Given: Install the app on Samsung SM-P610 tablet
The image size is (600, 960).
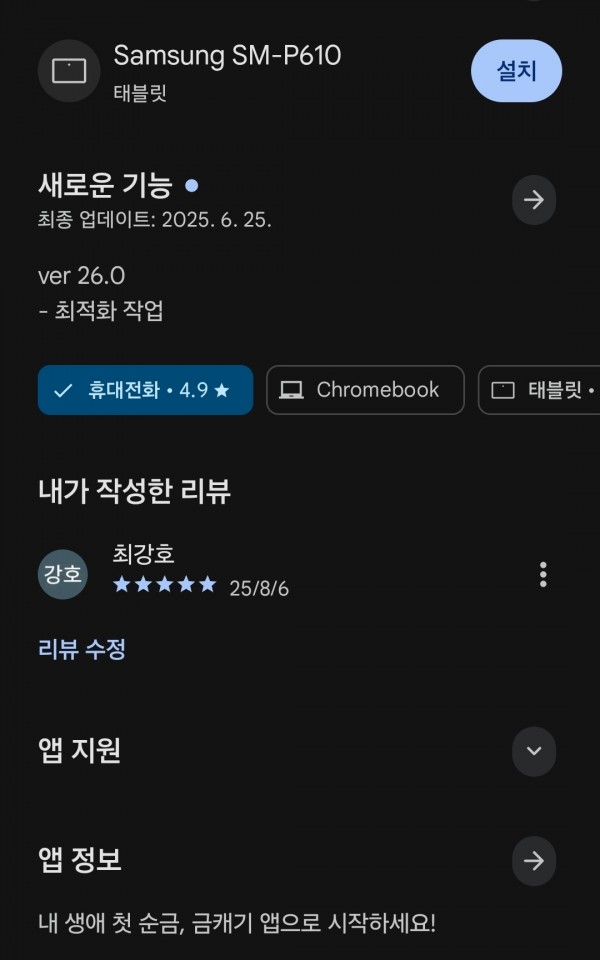Looking at the screenshot, I should point(516,71).
